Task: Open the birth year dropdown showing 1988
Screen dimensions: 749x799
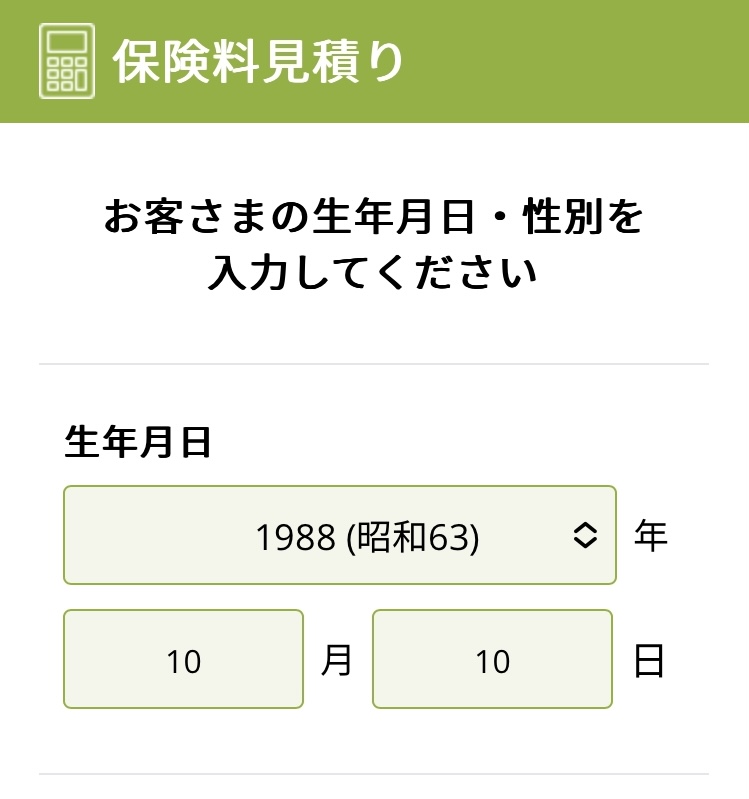Action: pyautogui.click(x=340, y=535)
